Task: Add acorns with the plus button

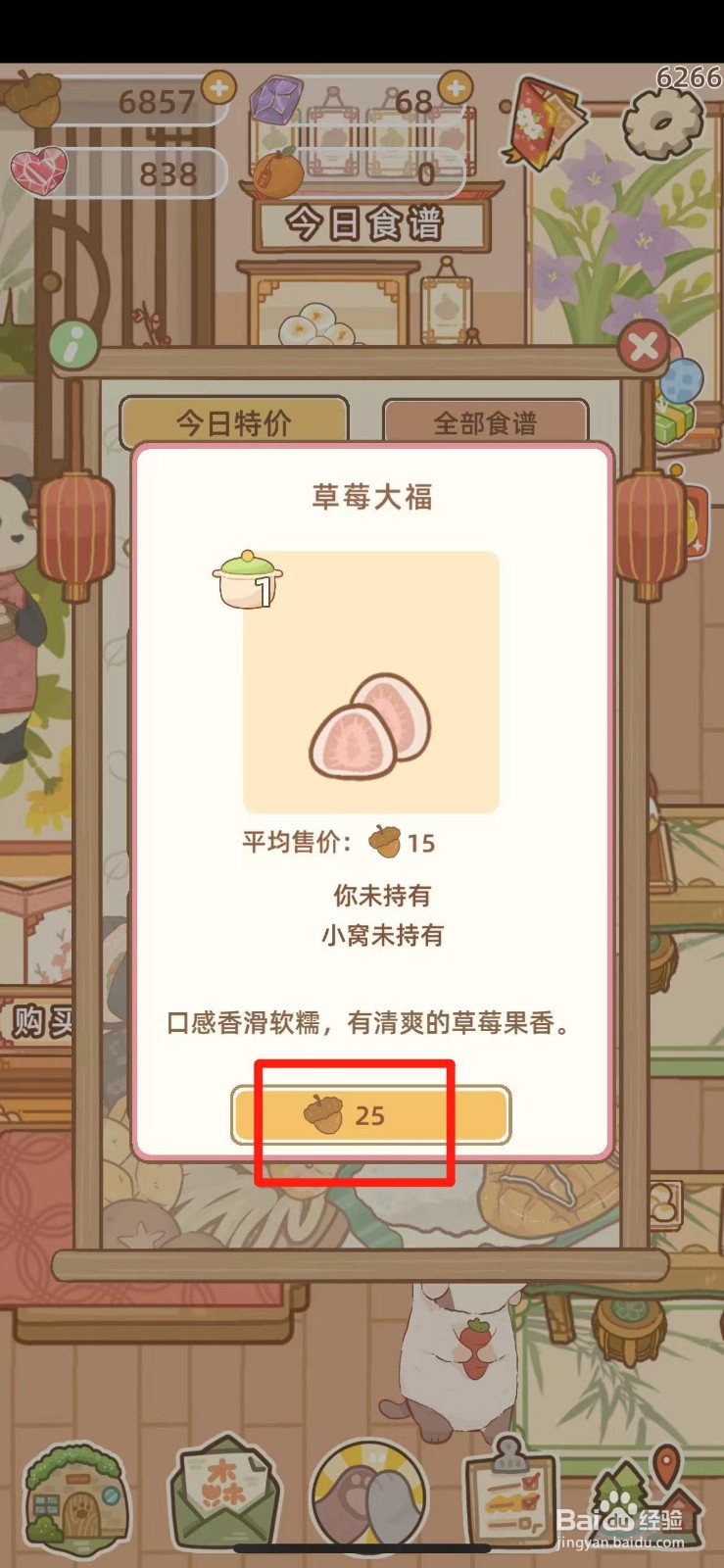Action: (220, 90)
